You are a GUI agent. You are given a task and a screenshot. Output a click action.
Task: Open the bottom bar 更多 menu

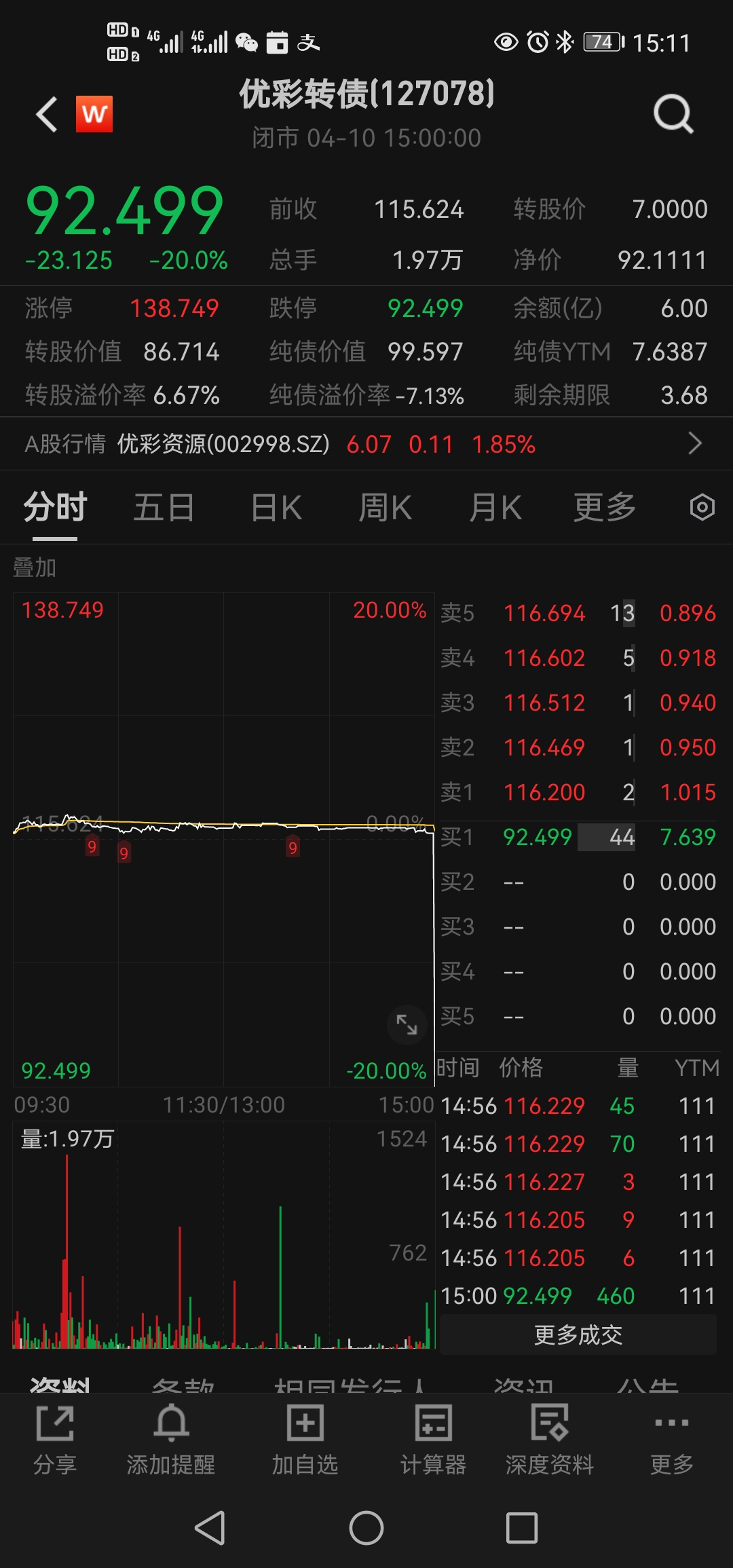[672, 1439]
